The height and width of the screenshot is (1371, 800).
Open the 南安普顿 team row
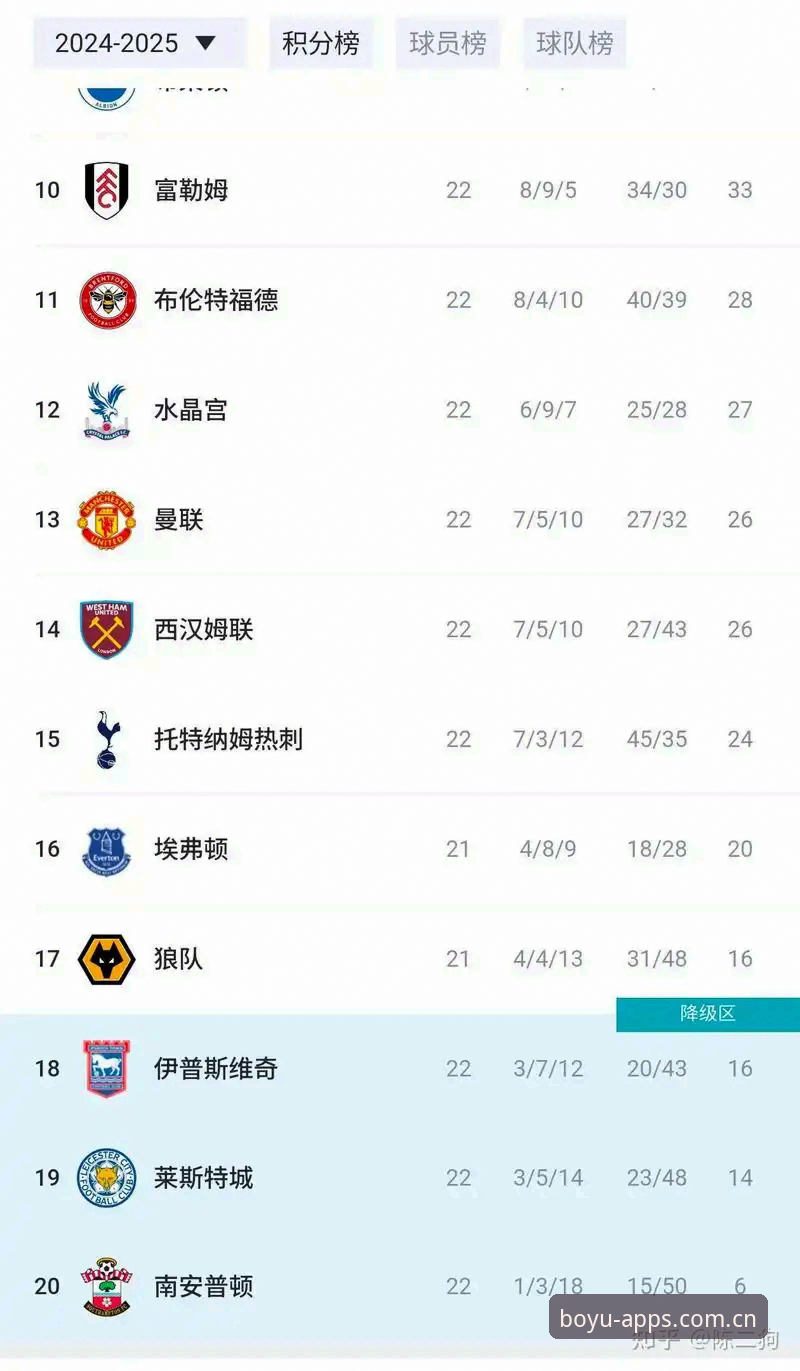pos(400,1287)
